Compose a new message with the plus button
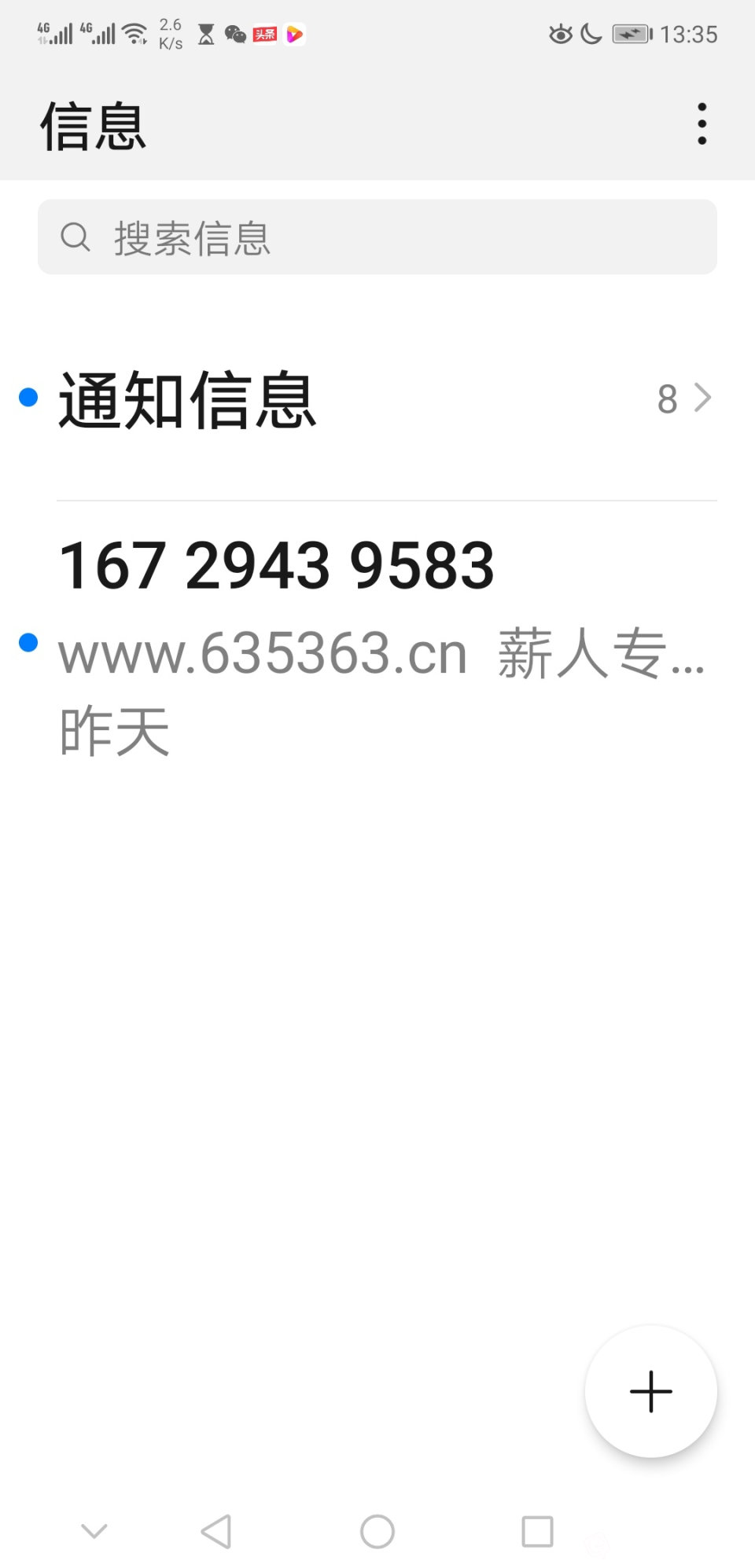The height and width of the screenshot is (1568, 755). (x=650, y=1391)
